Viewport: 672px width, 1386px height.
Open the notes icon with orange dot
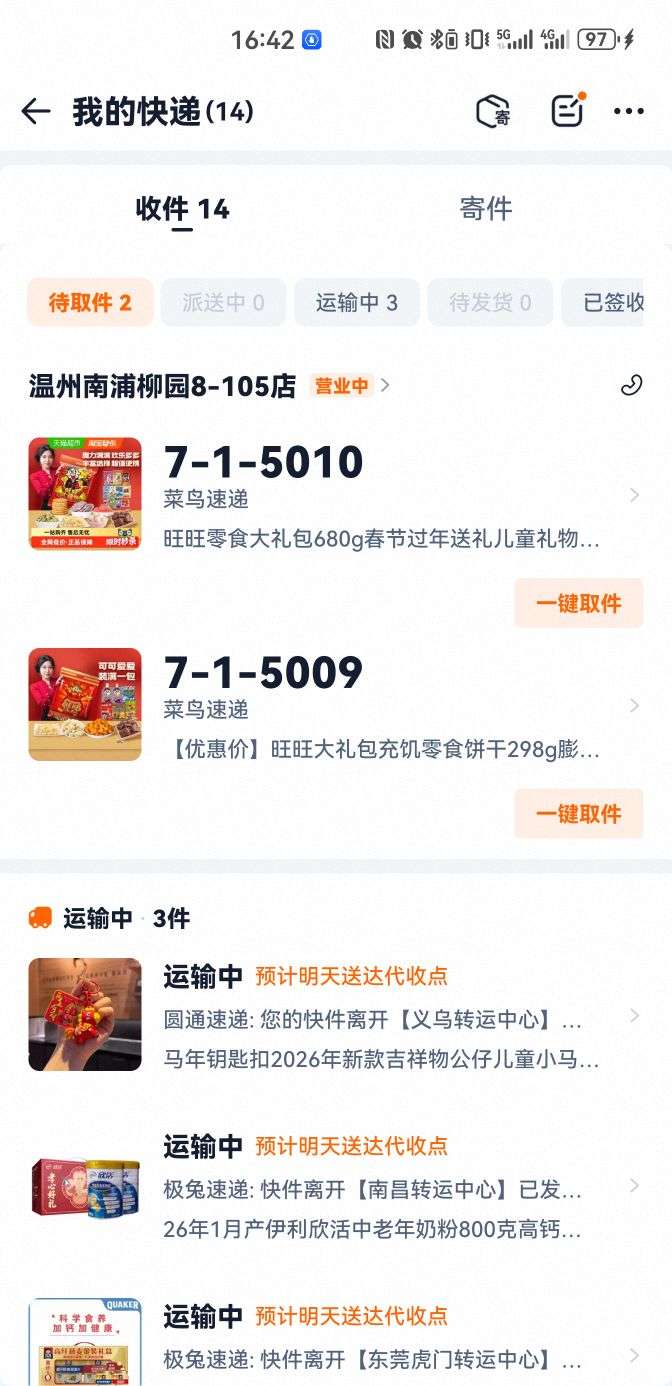(567, 111)
